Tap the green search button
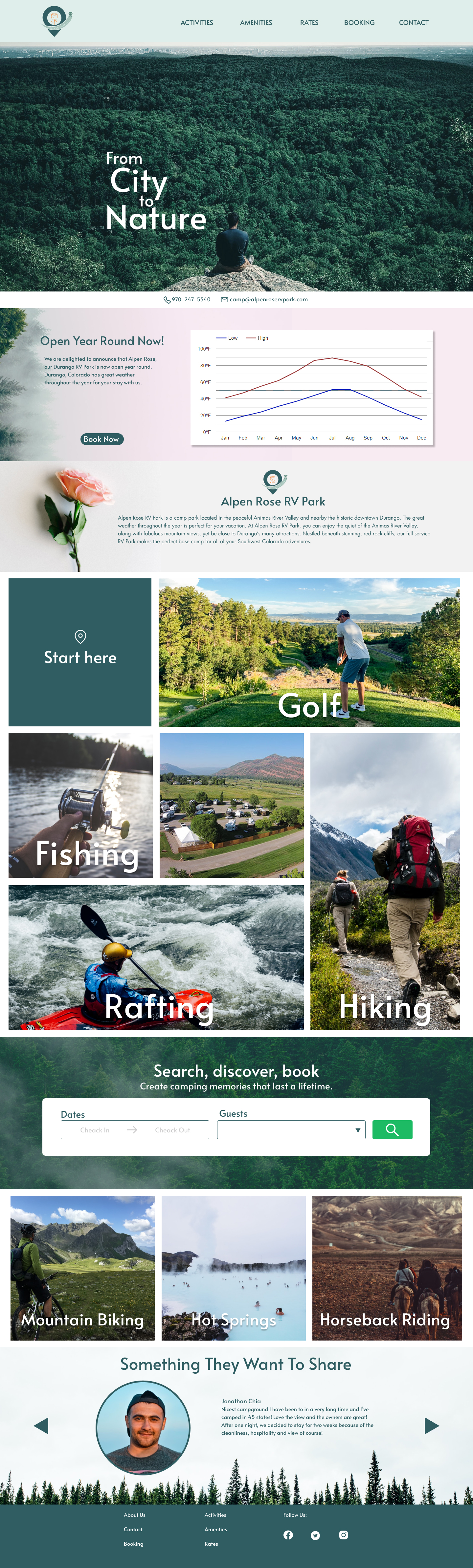473x1568 pixels. coord(392,1130)
